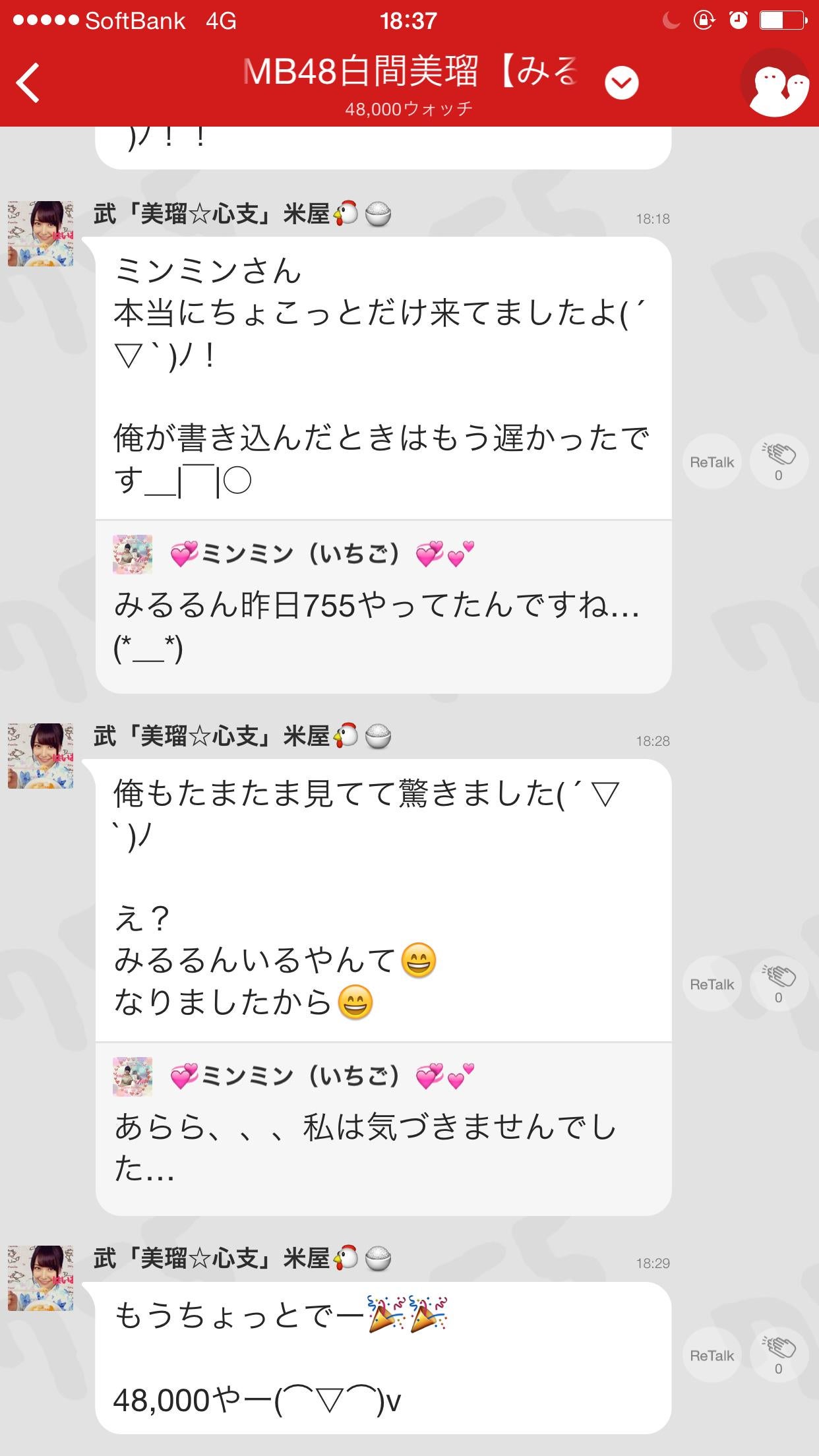ReTalk the 18:29 message

(x=712, y=1356)
